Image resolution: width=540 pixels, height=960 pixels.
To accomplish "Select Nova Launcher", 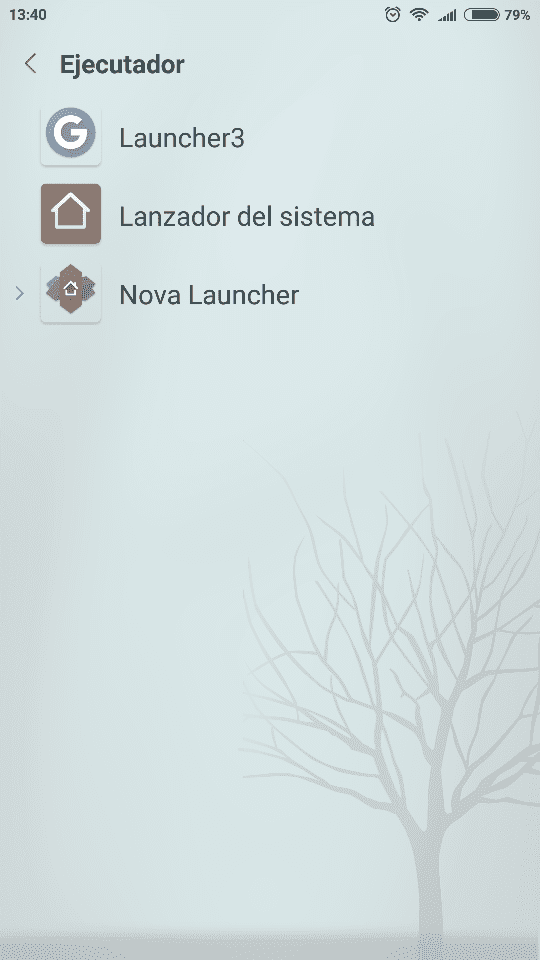I will 270,294.
